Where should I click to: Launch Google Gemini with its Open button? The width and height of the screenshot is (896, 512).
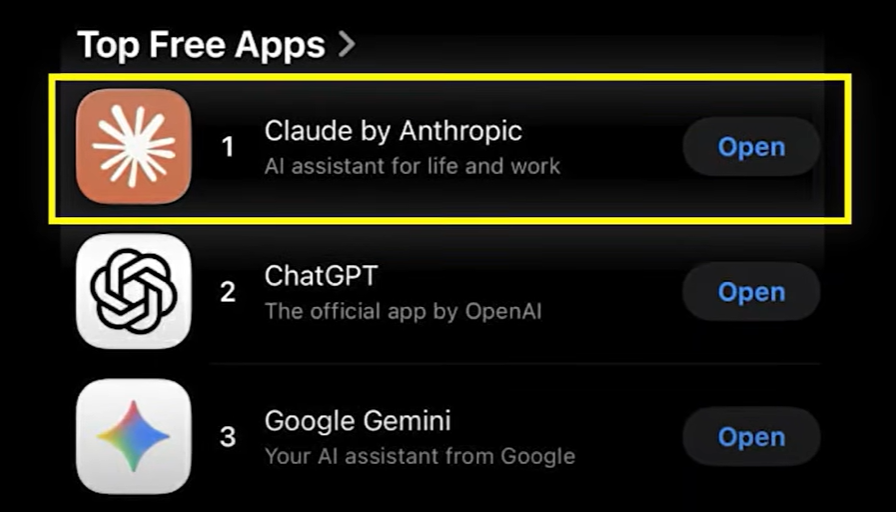751,437
